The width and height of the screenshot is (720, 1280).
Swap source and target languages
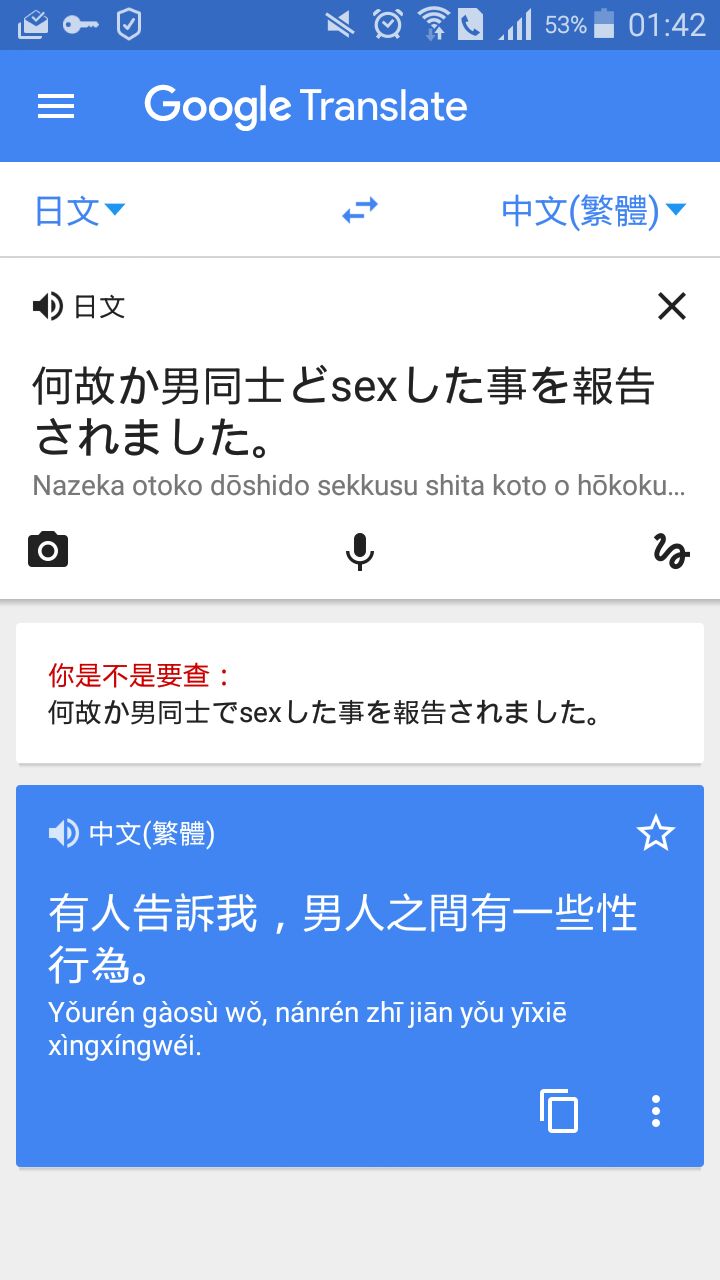360,210
